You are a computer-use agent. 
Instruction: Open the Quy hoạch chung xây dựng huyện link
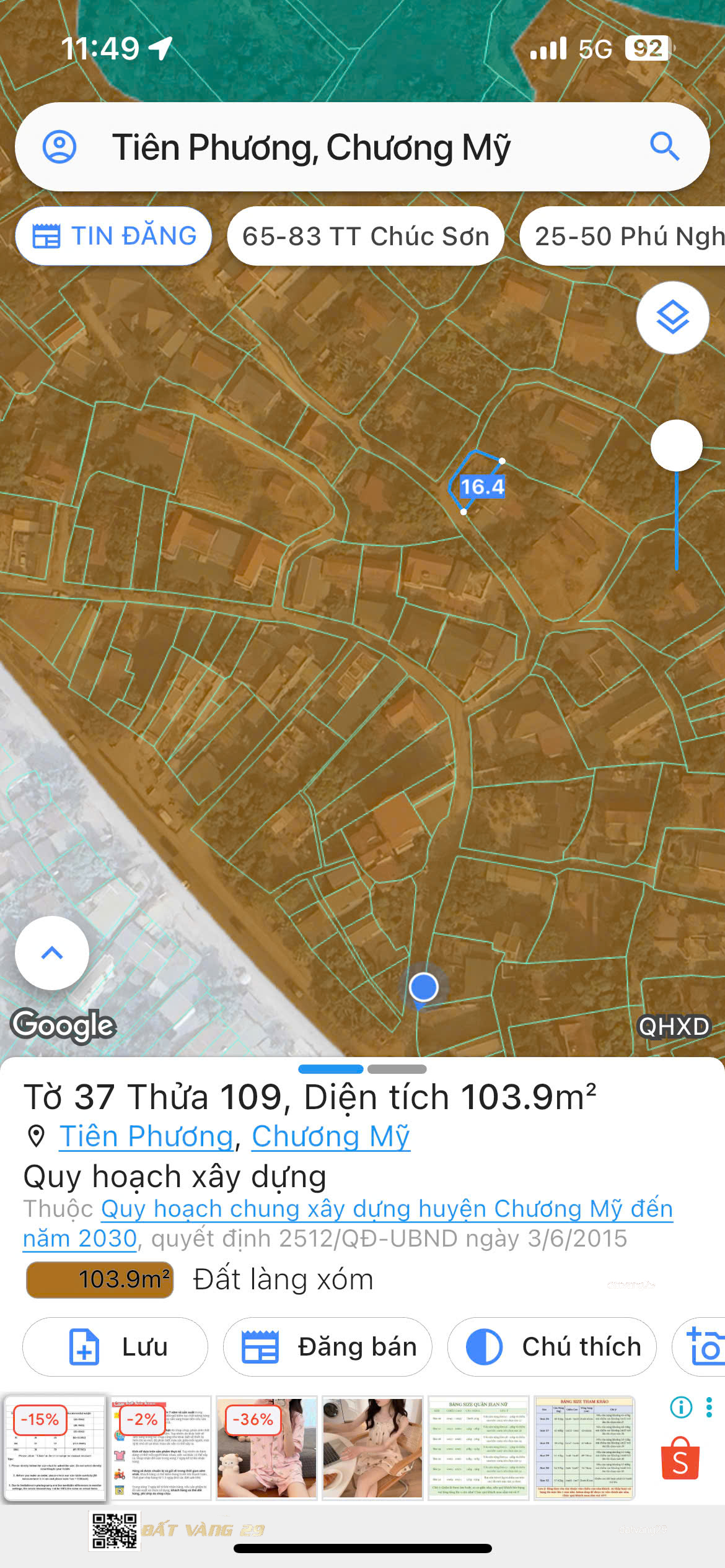tap(387, 1208)
